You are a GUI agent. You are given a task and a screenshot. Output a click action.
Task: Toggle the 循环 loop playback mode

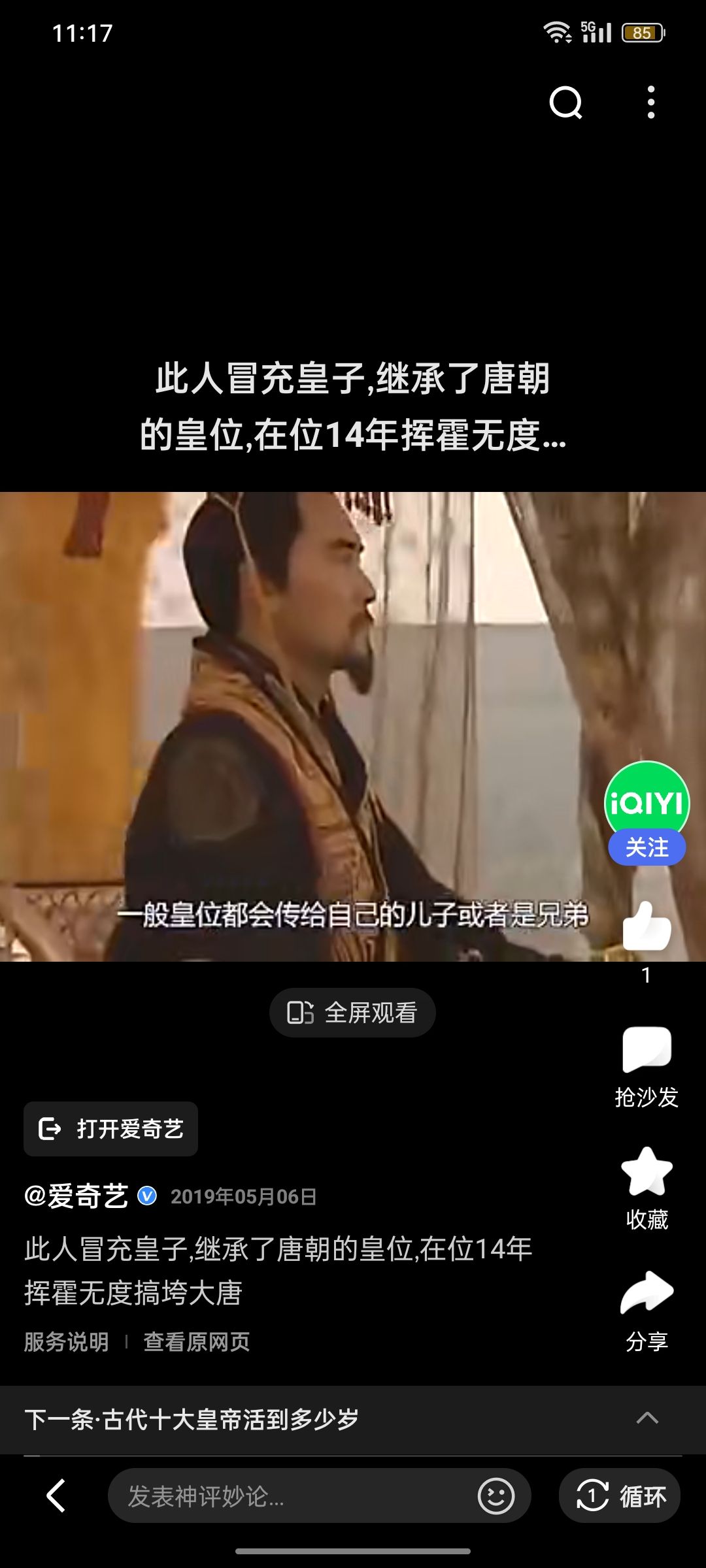point(619,1495)
